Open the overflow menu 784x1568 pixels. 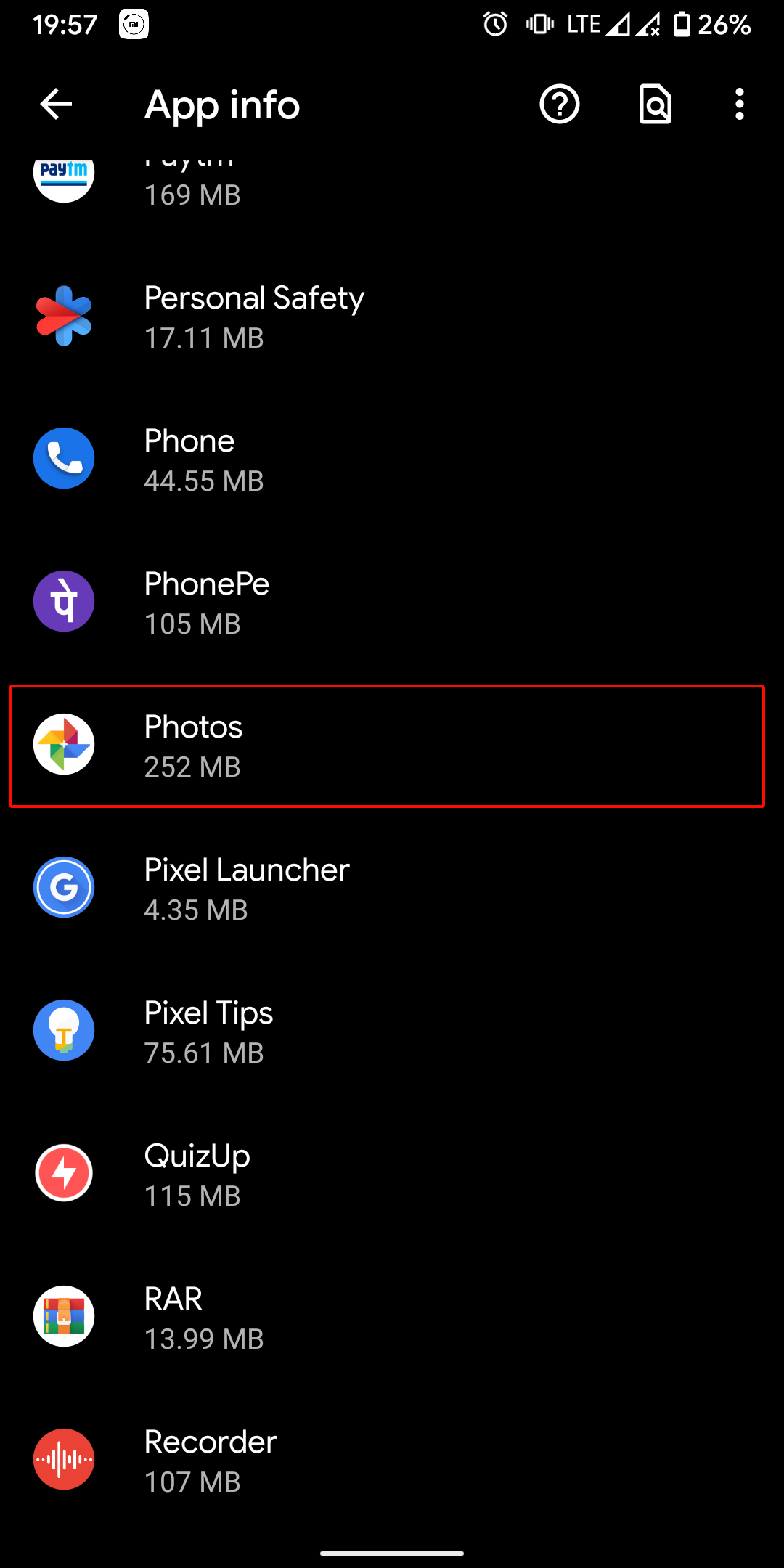(x=739, y=105)
